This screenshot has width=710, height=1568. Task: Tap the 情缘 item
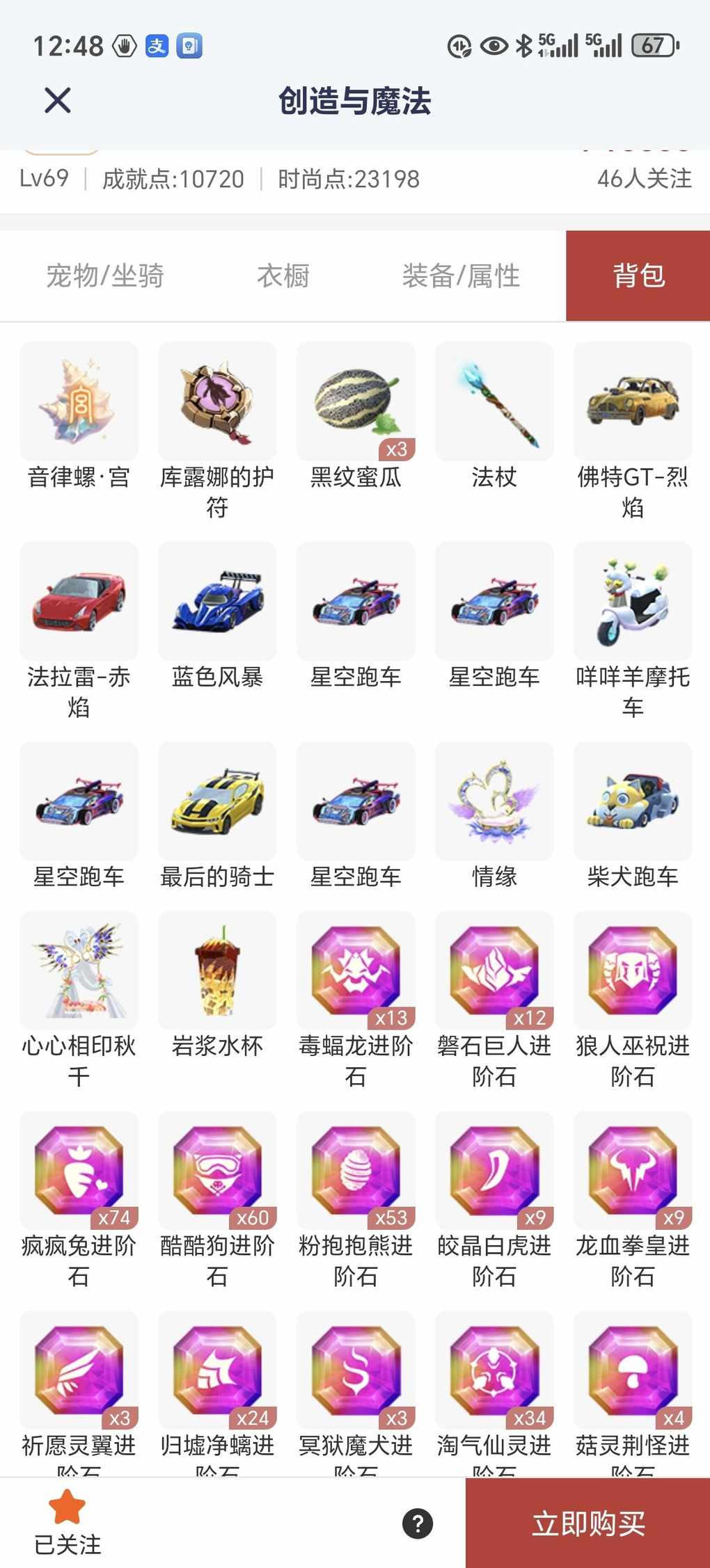(494, 801)
